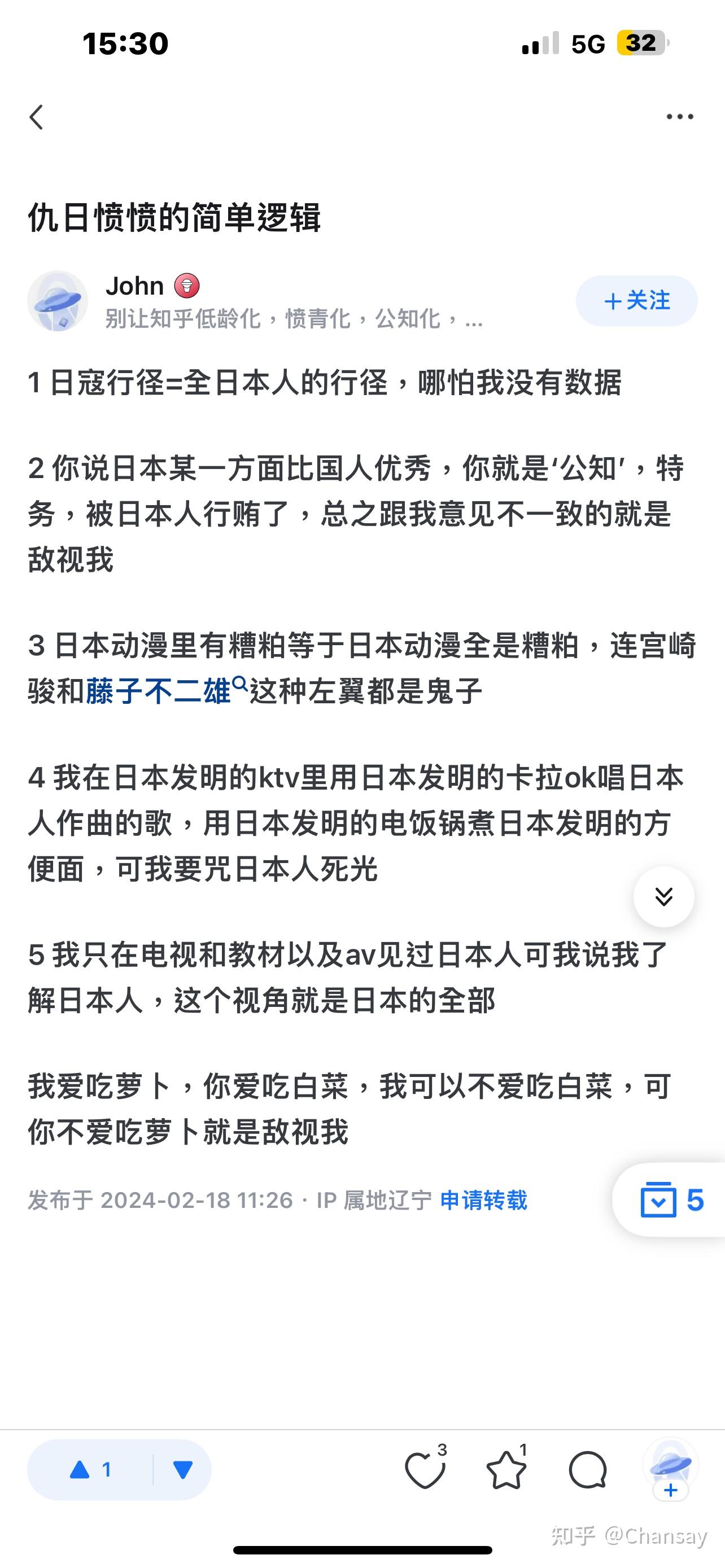This screenshot has width=725, height=1568.
Task: Open the comments bubble
Action: tap(587, 1470)
